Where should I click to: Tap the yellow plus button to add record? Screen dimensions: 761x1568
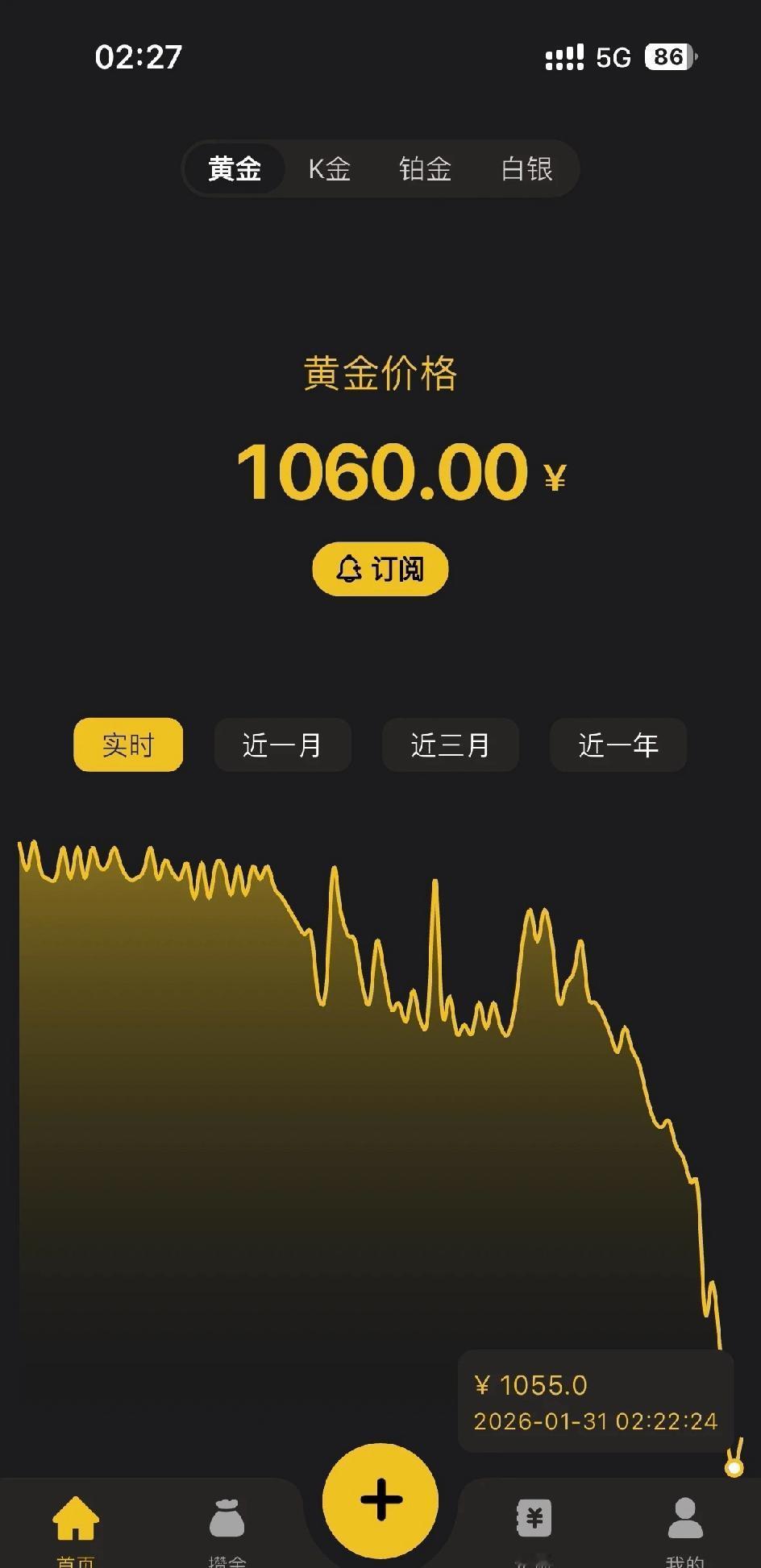(380, 1499)
